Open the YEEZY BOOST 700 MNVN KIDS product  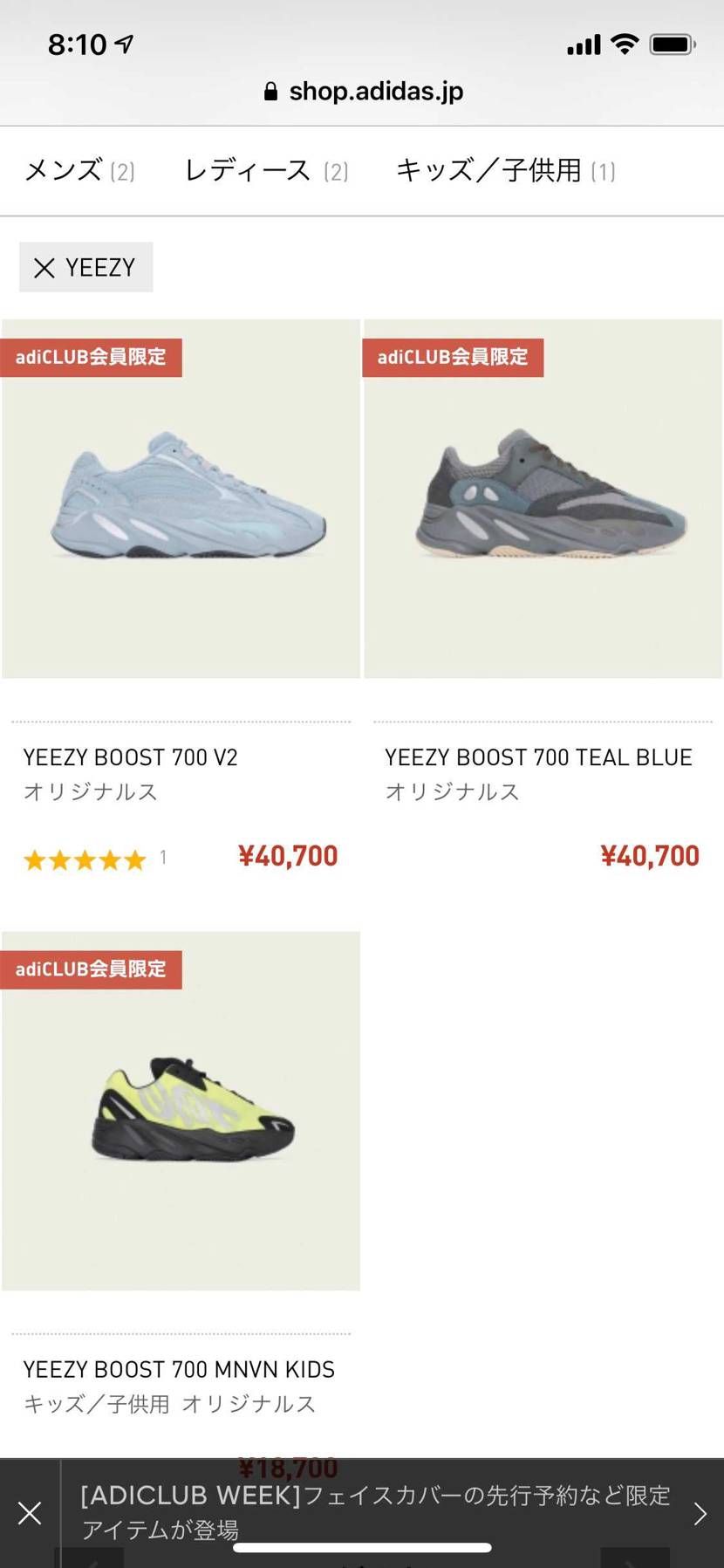click(181, 1111)
